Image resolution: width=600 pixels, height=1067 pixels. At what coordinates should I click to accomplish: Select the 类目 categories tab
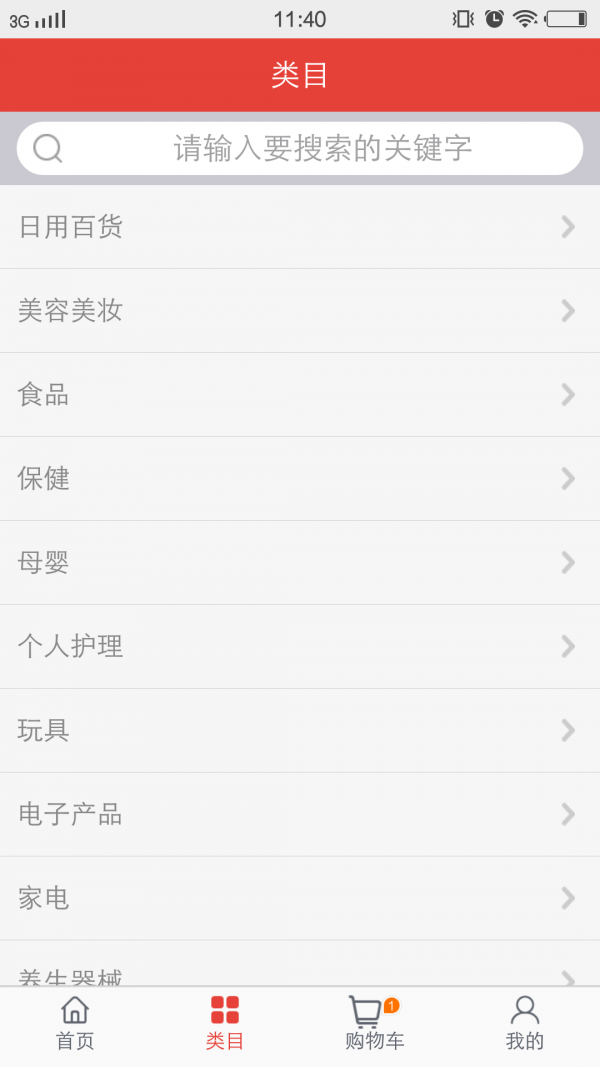pos(225,1025)
